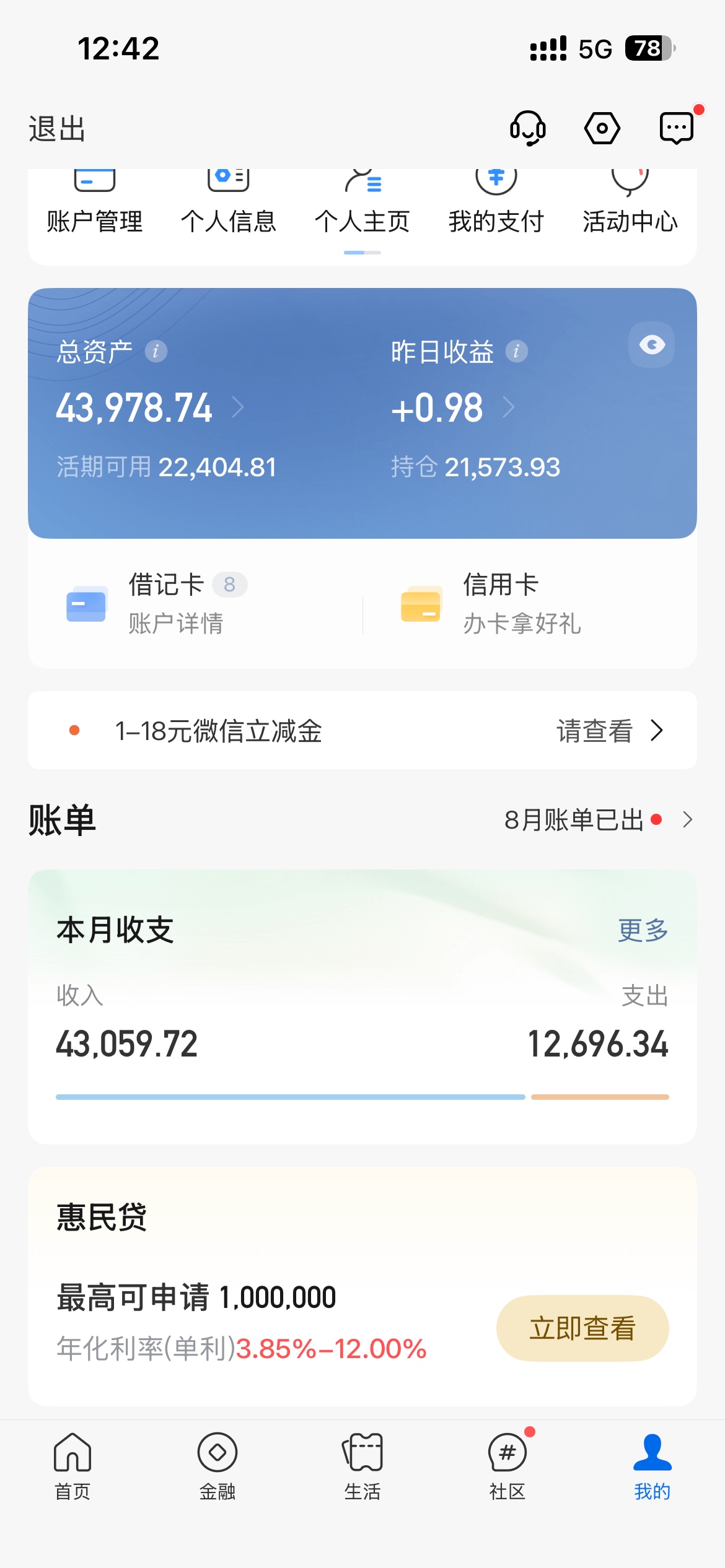Viewport: 725px width, 1568px height.
Task: Hide asset amounts with the eye icon
Action: tap(651, 344)
